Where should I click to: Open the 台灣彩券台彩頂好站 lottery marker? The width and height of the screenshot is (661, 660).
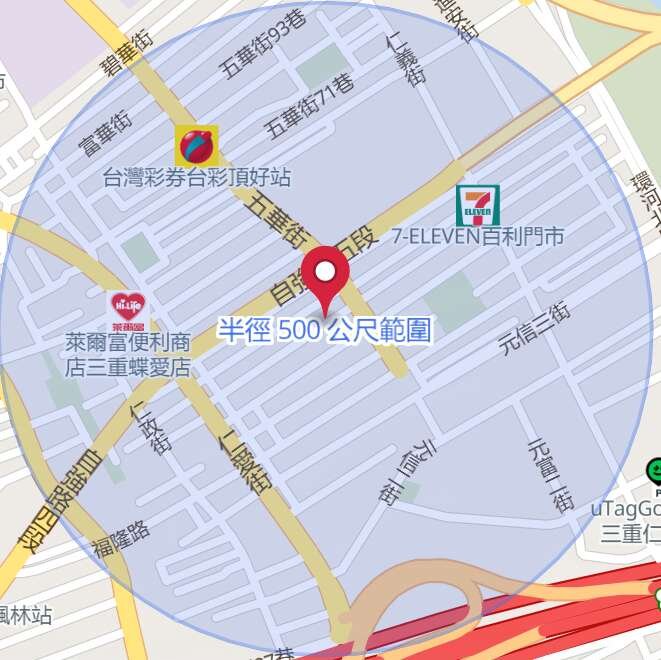point(196,146)
